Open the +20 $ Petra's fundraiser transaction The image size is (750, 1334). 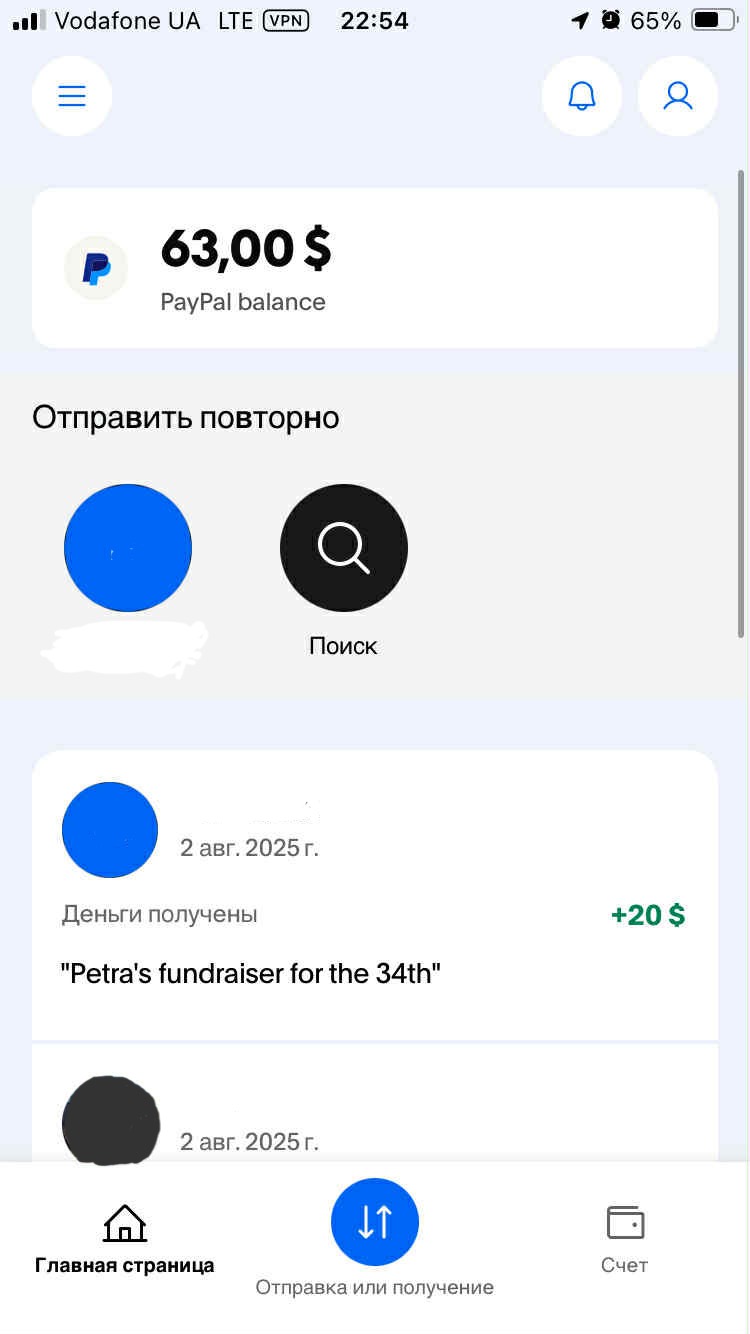(375, 895)
